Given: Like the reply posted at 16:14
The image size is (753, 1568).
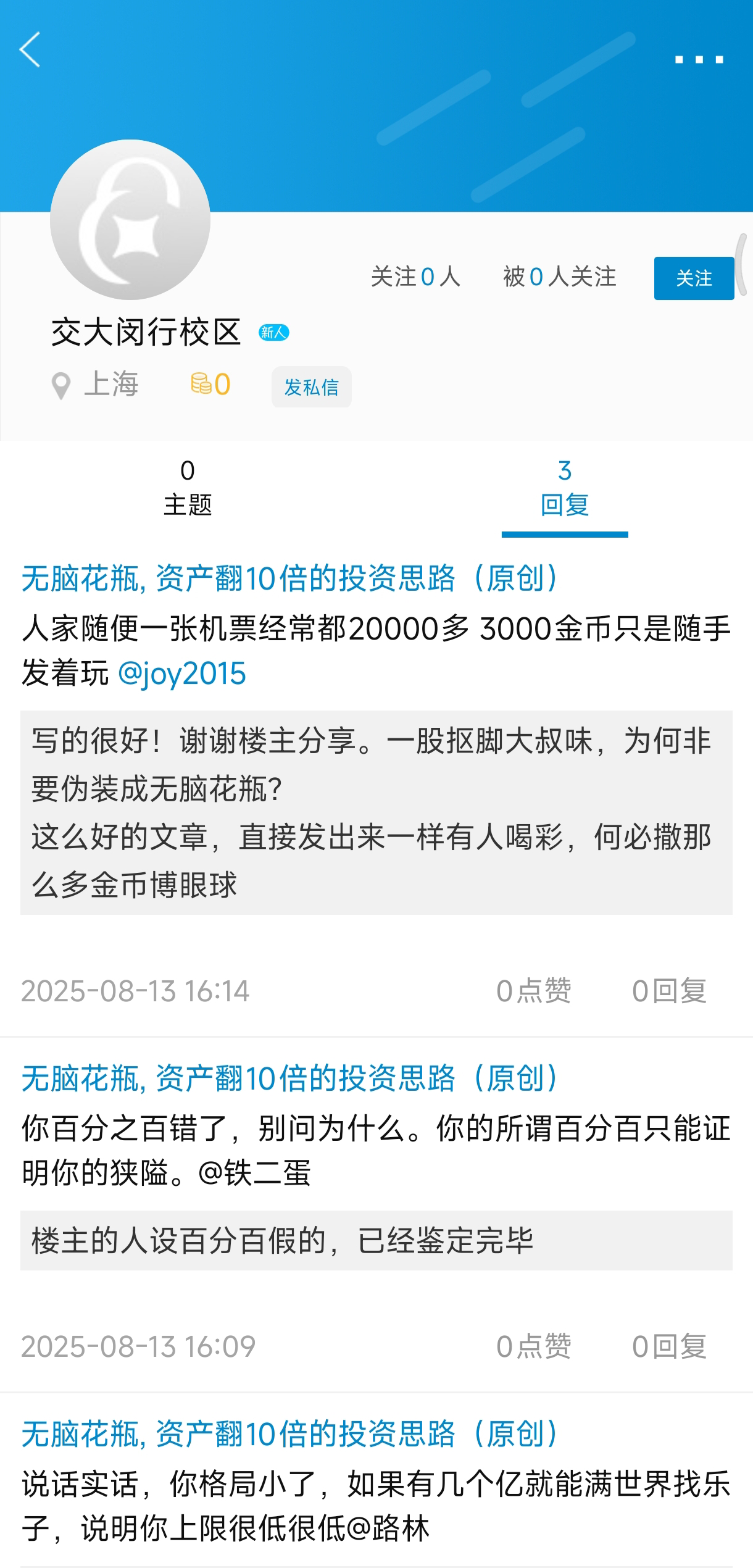Looking at the screenshot, I should [534, 991].
